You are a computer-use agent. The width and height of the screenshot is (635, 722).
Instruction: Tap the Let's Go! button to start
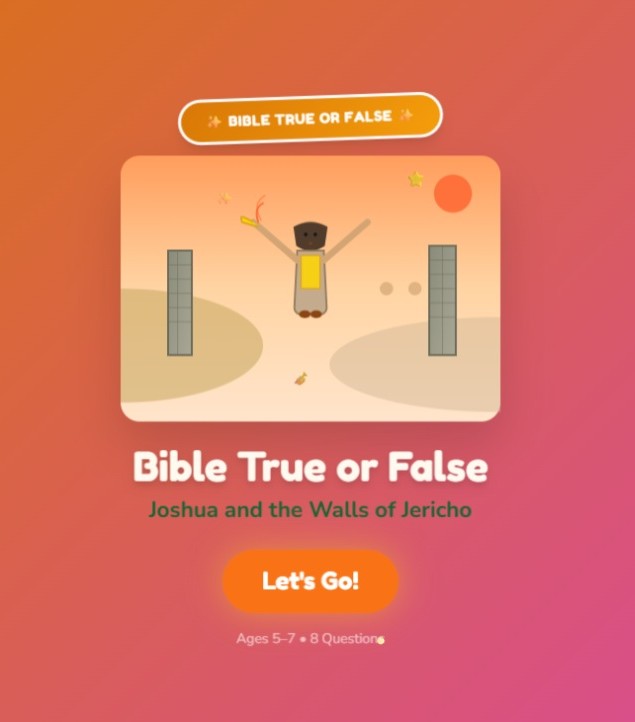[310, 581]
